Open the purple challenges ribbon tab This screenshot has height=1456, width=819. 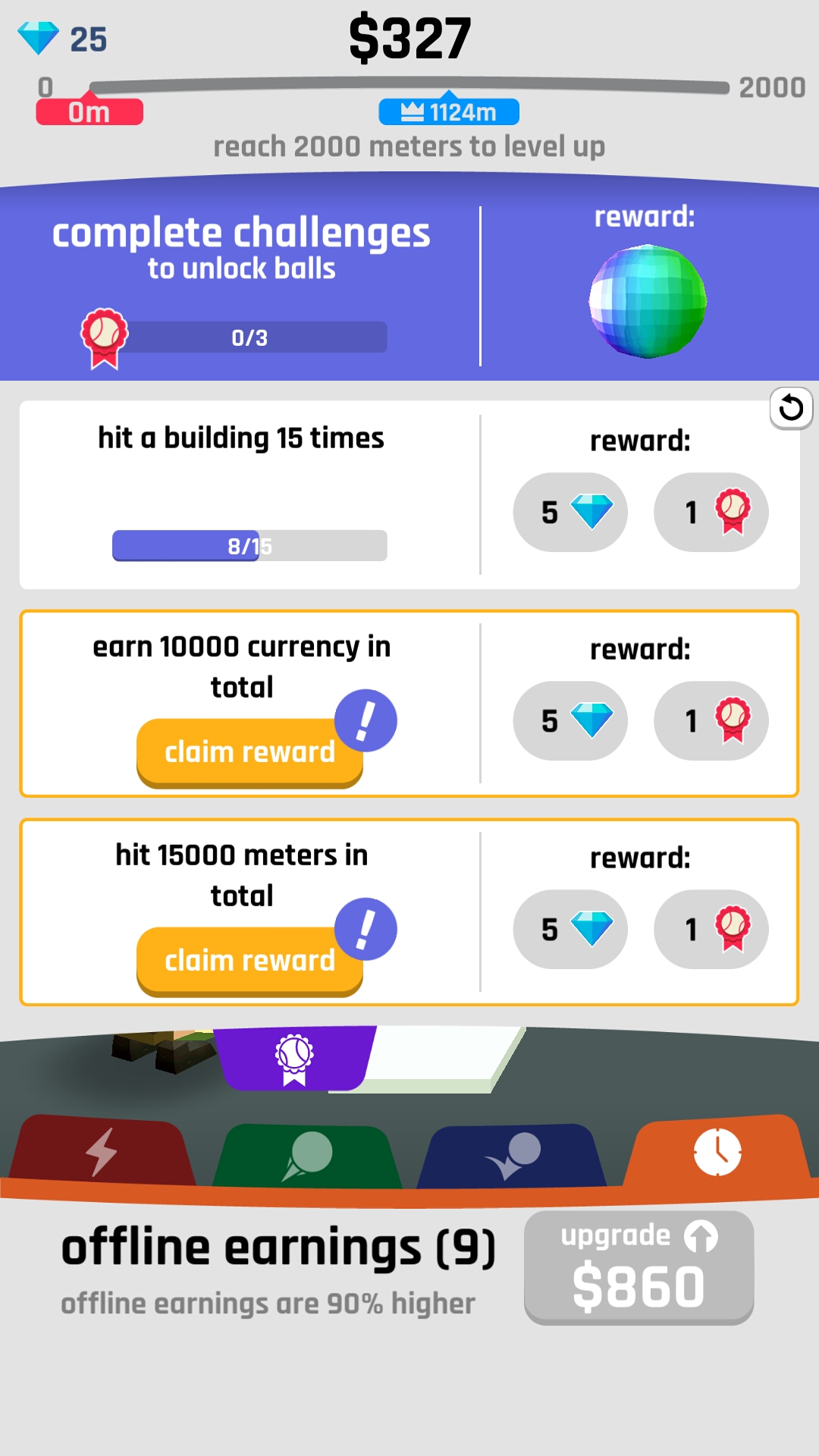[x=294, y=1058]
